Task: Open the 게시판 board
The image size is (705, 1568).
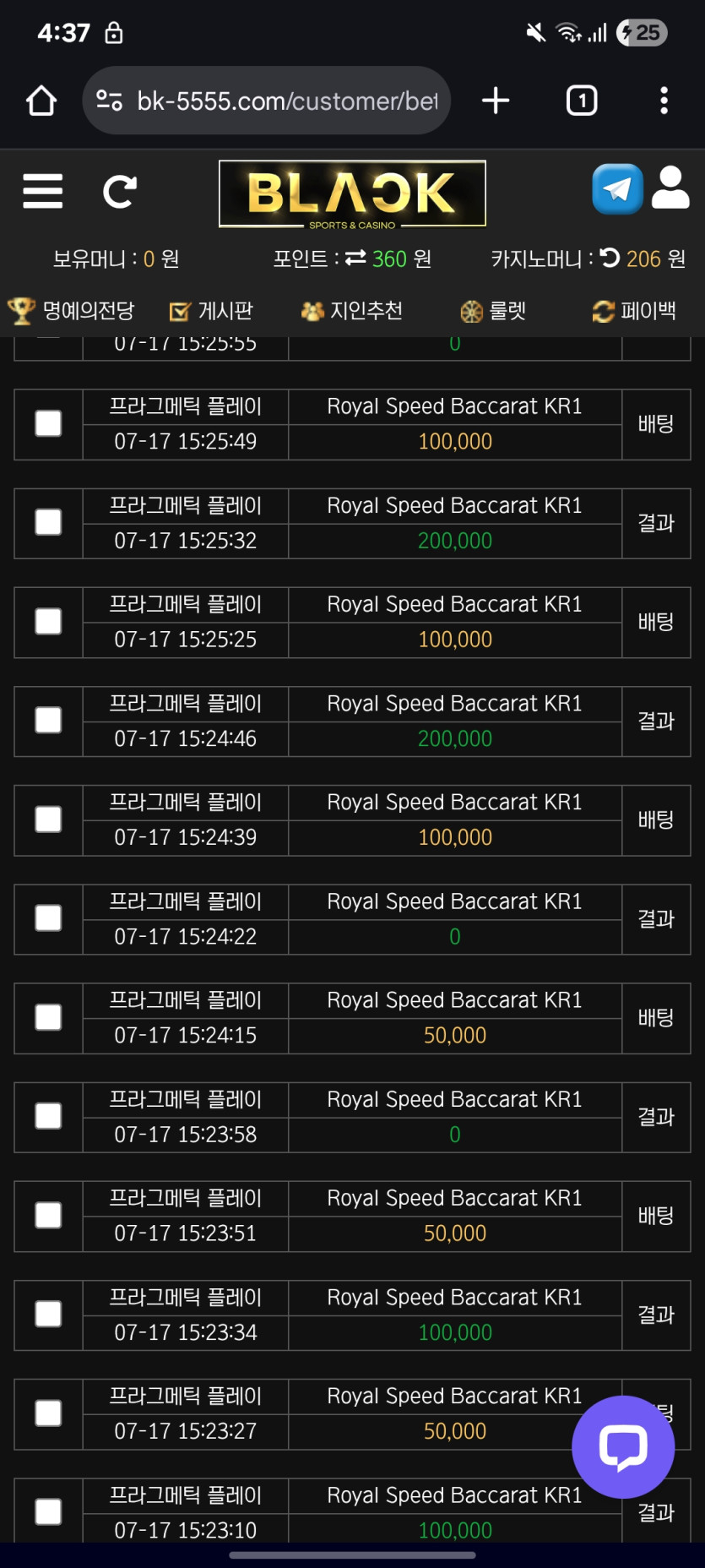Action: [211, 311]
